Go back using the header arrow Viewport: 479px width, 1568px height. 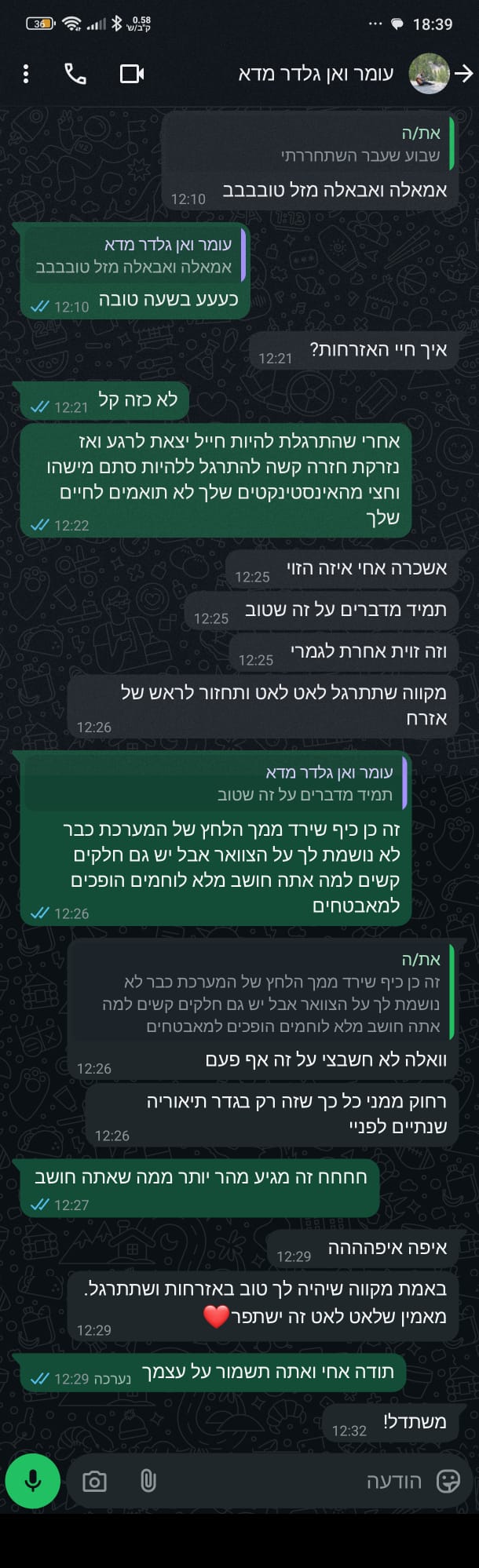[464, 74]
